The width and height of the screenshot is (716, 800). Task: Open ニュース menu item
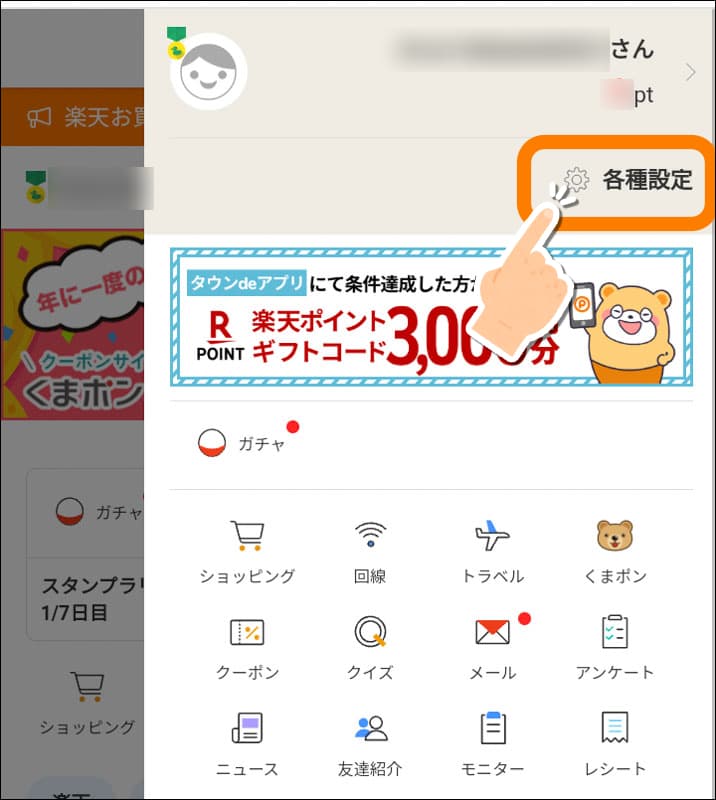(x=247, y=743)
